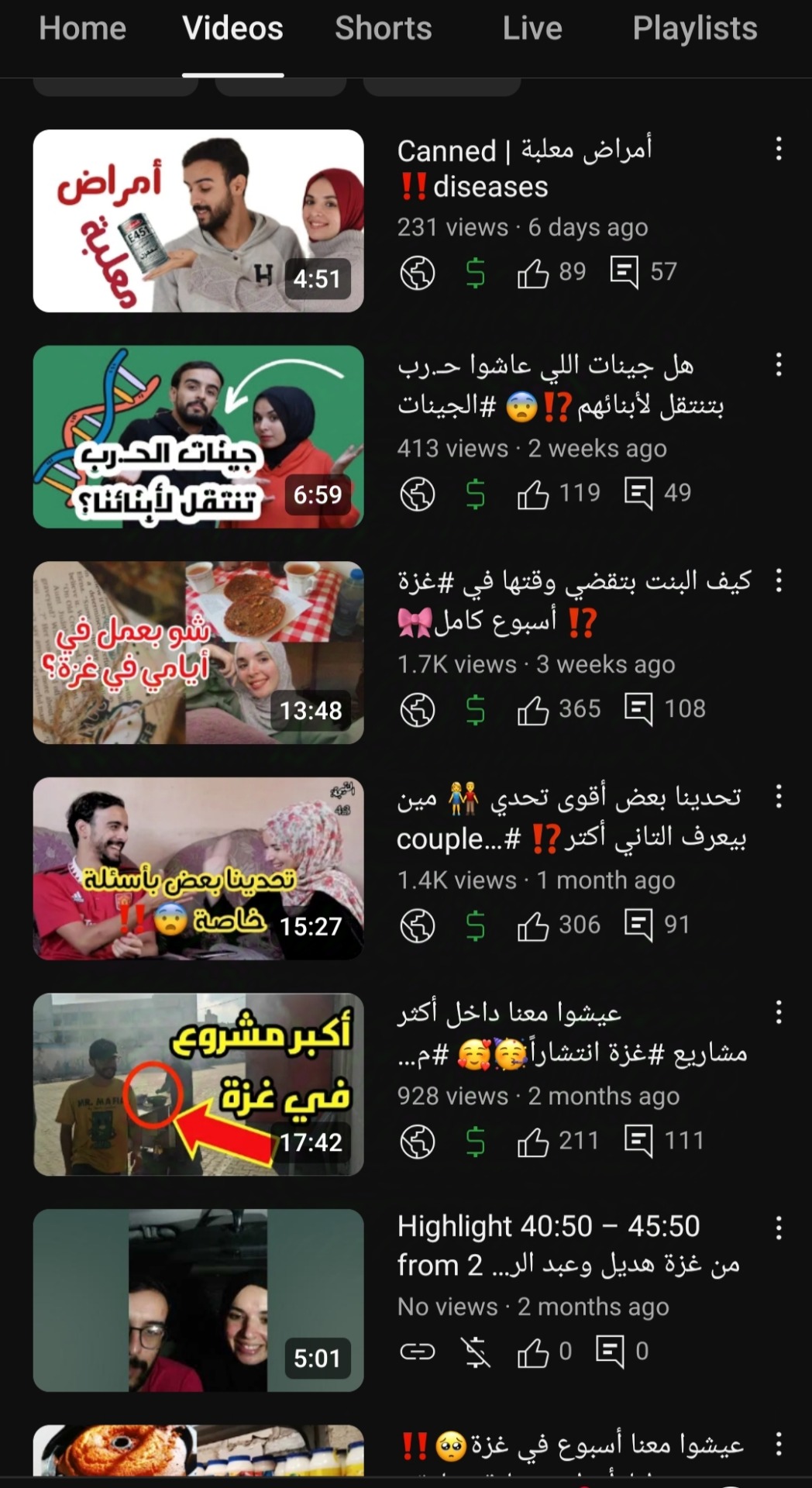The width and height of the screenshot is (812, 1488).
Task: Open more options for the 17:42 video
Action: [x=778, y=1012]
